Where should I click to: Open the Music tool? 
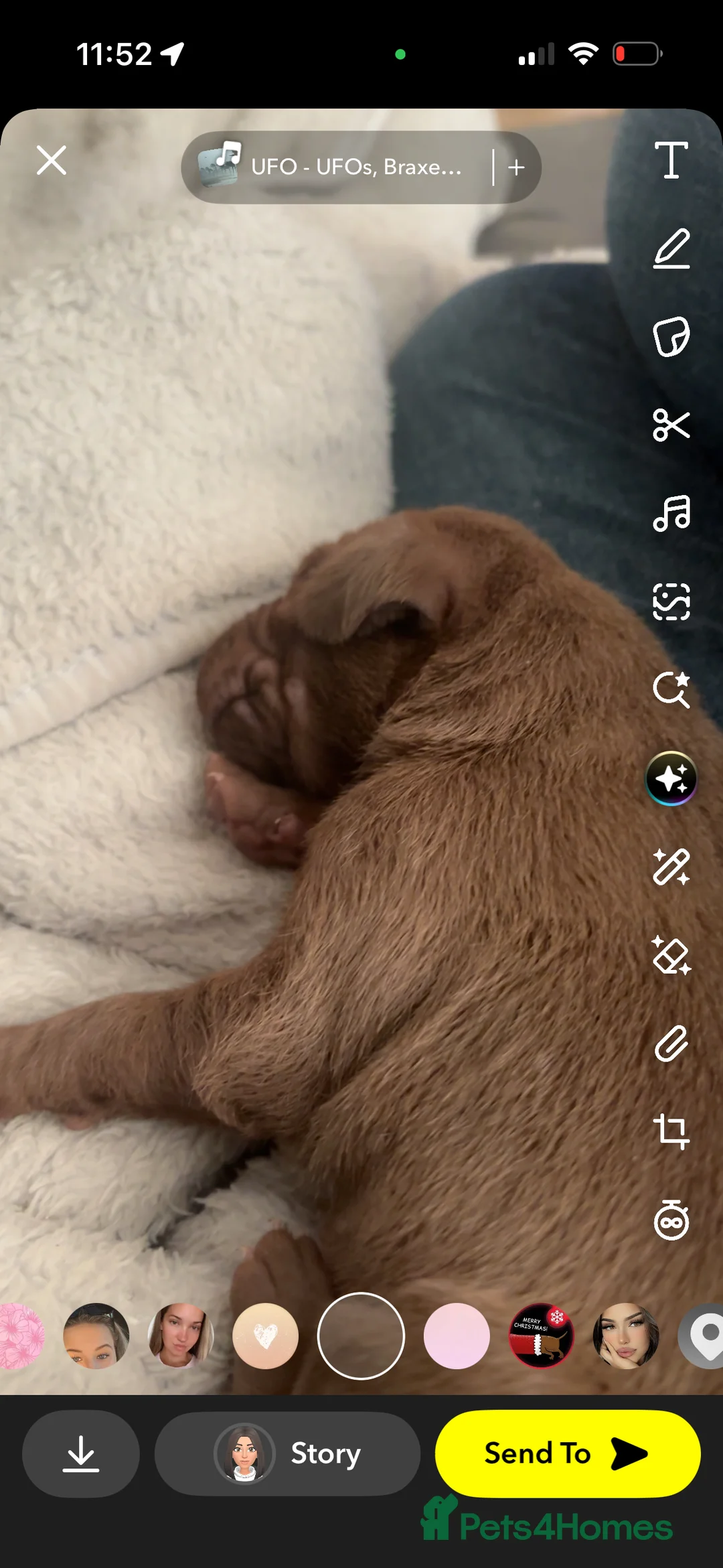click(x=673, y=514)
